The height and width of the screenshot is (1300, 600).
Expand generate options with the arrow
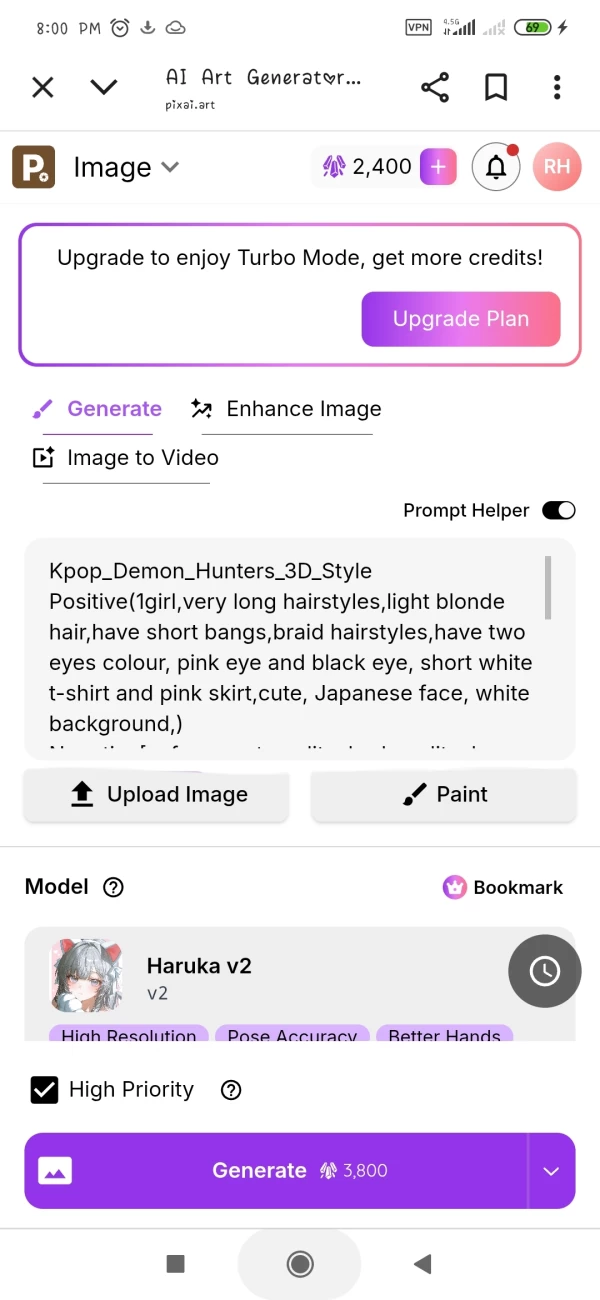pyautogui.click(x=551, y=1171)
